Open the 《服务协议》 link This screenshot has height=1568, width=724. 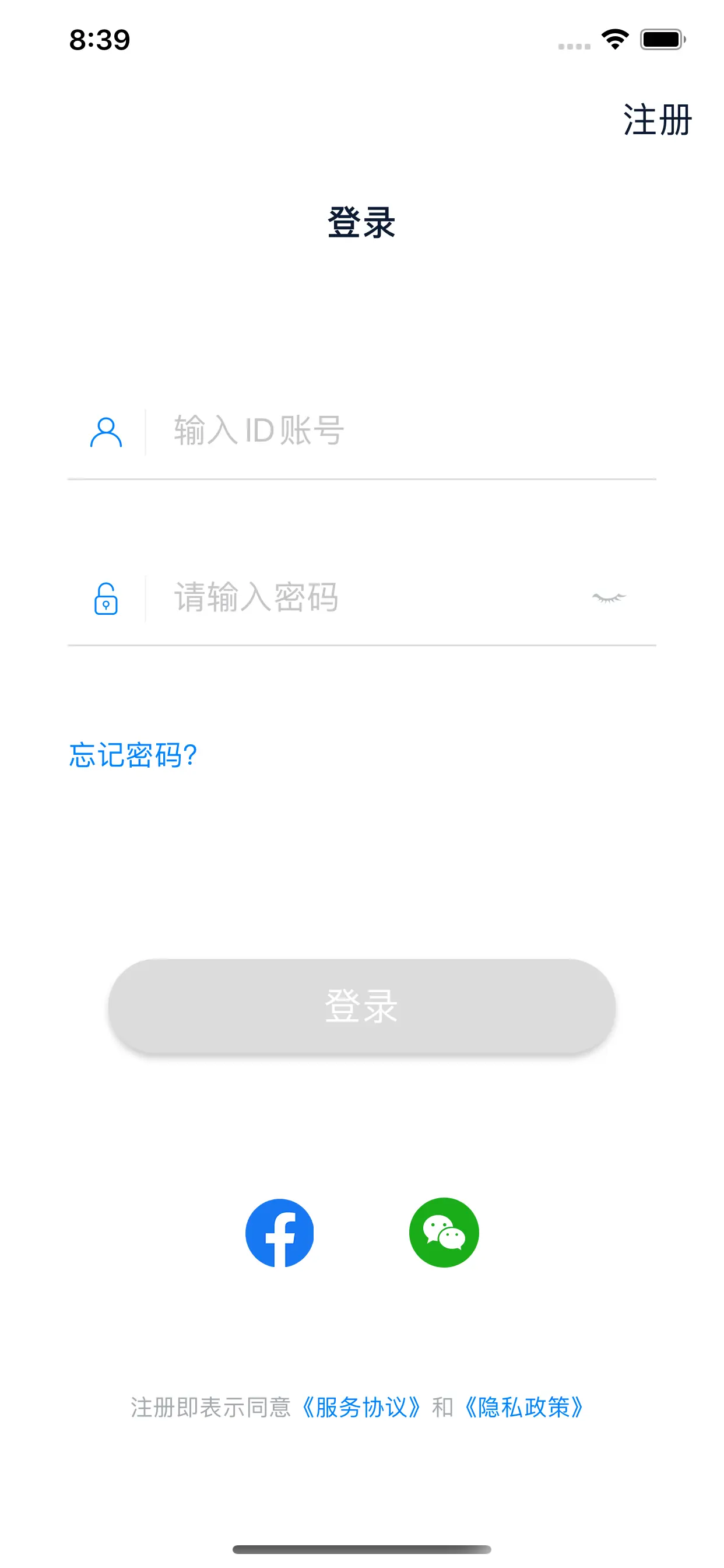tap(361, 1408)
